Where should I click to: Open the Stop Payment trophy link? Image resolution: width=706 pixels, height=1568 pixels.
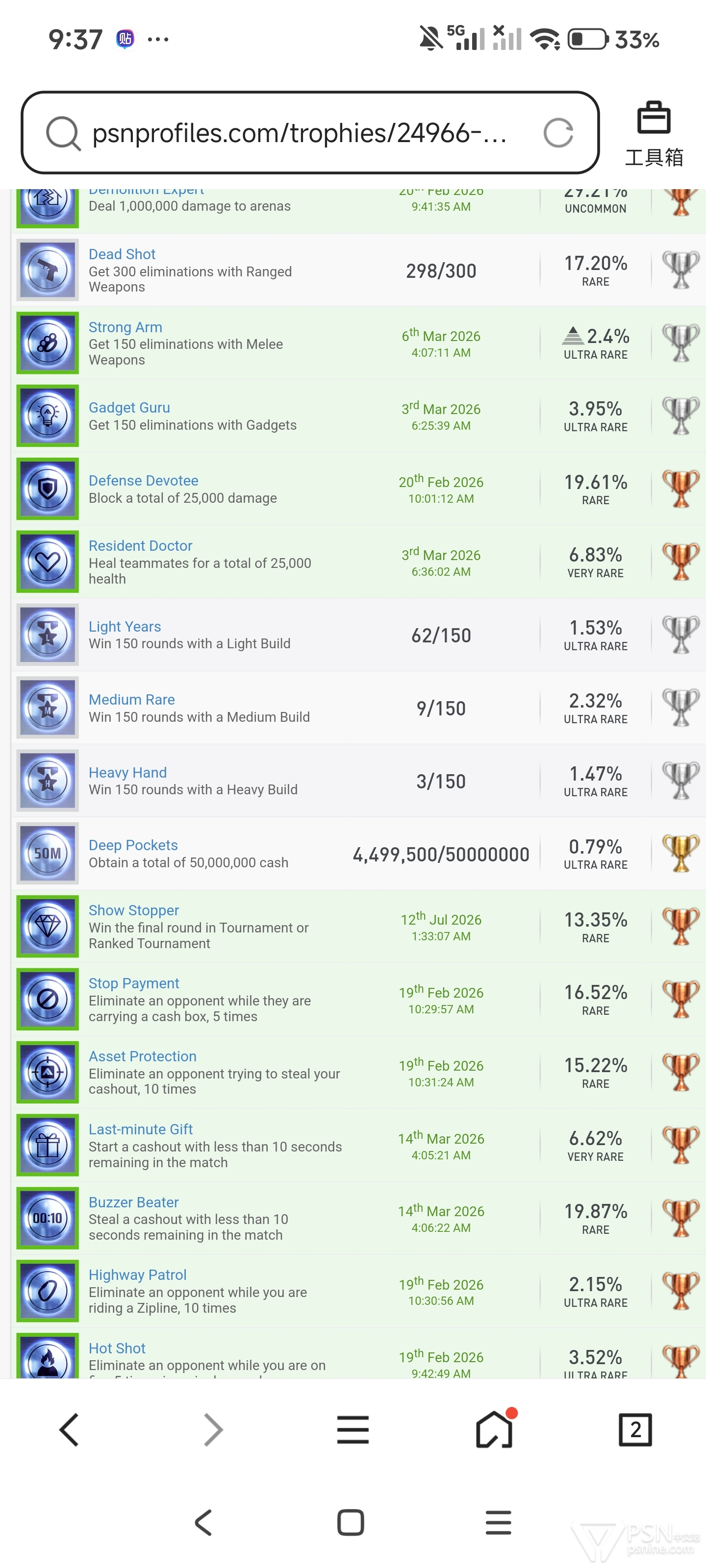click(x=133, y=983)
